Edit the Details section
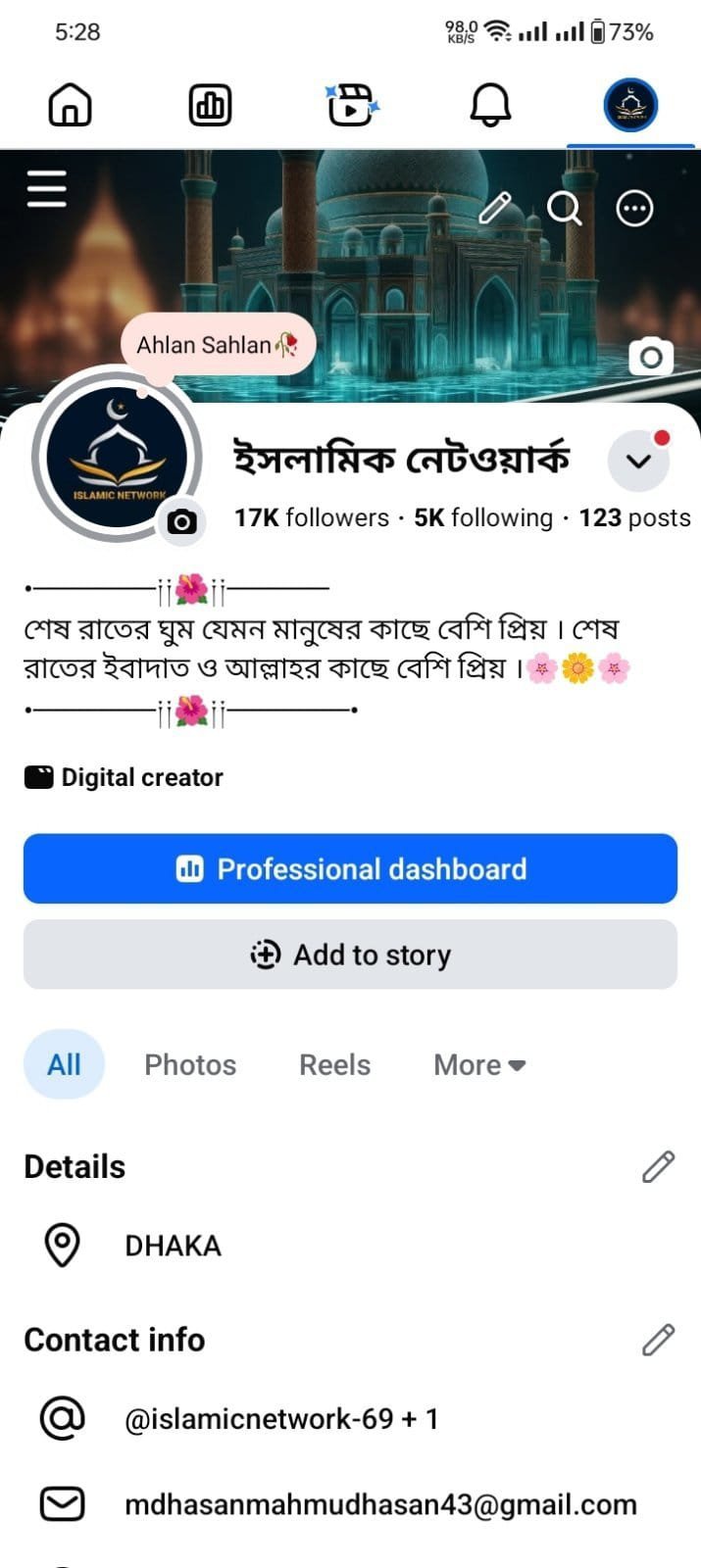 [658, 1166]
